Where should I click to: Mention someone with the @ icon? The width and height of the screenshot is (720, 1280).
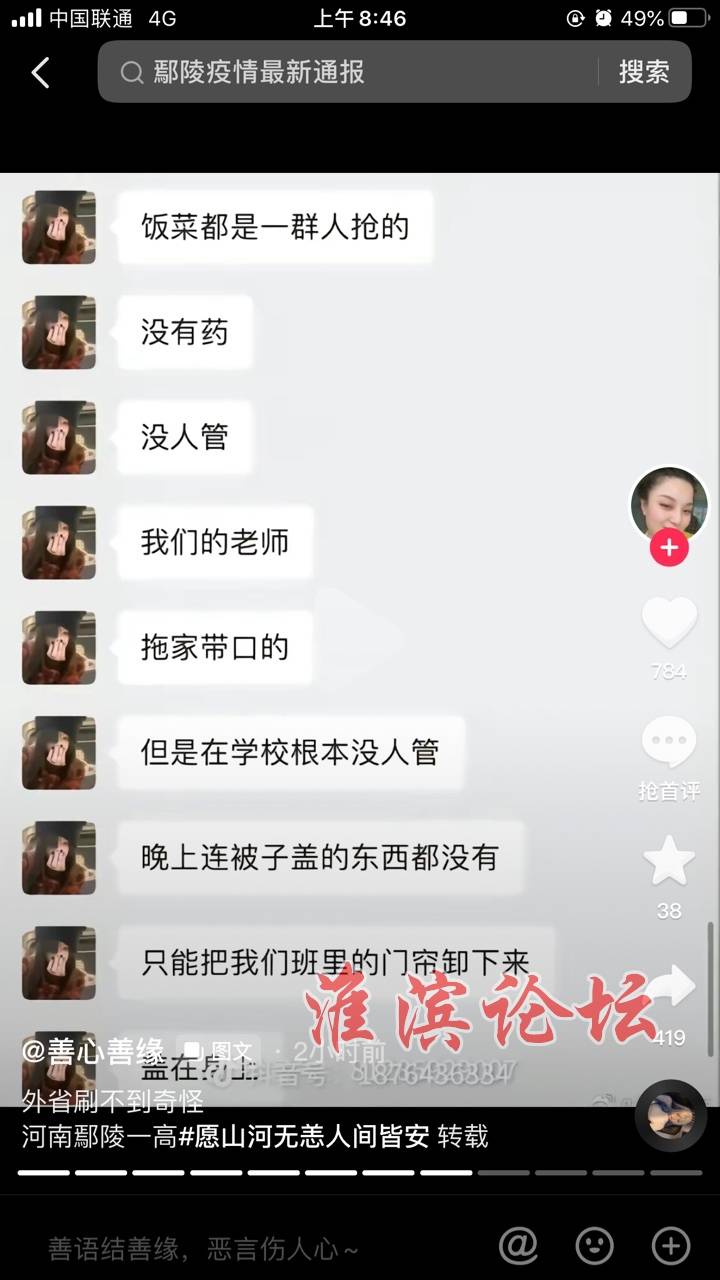(x=518, y=1245)
